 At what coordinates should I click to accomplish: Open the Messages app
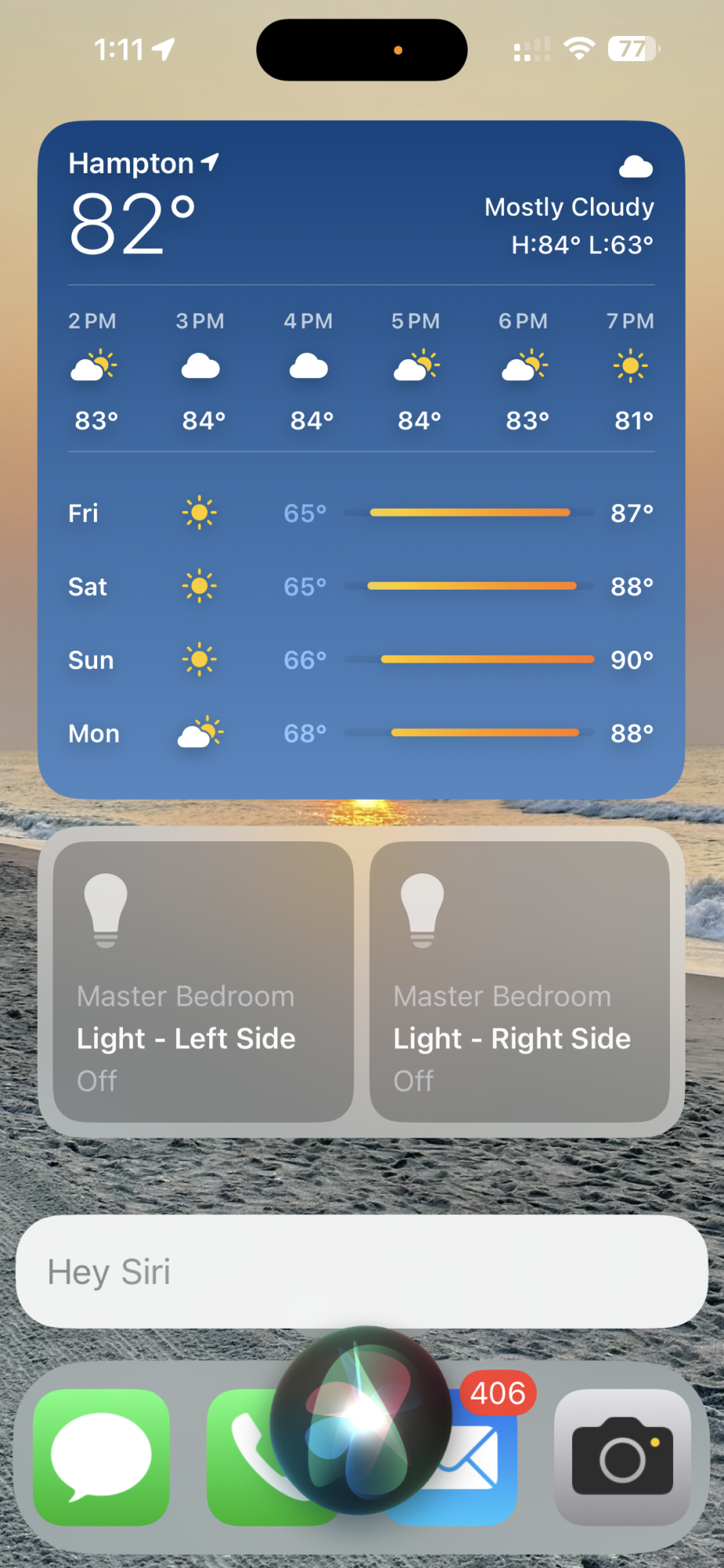coord(101,1457)
